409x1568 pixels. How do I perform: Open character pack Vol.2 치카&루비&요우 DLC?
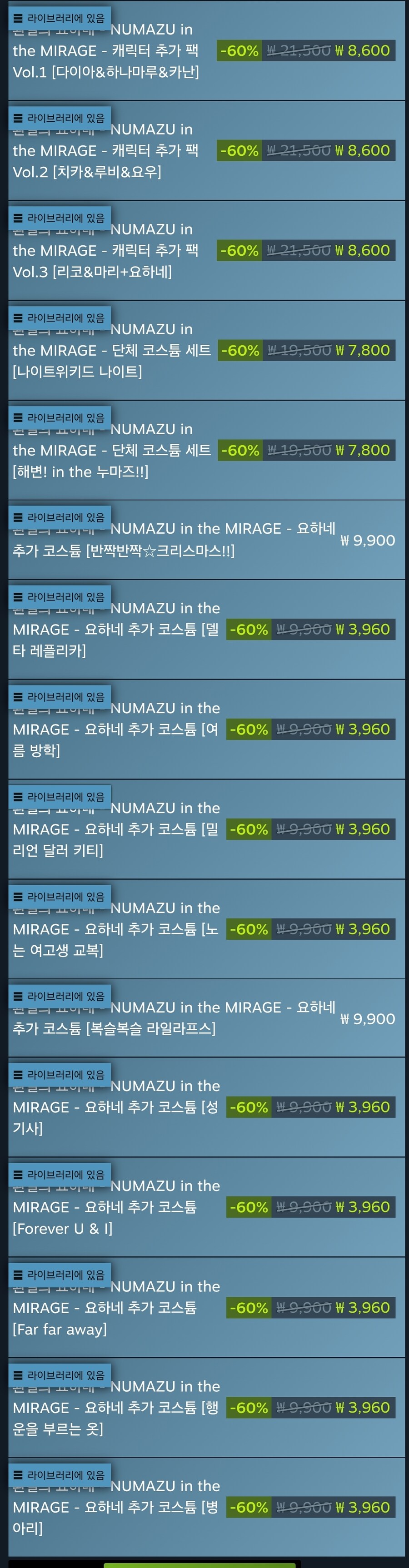(x=105, y=151)
